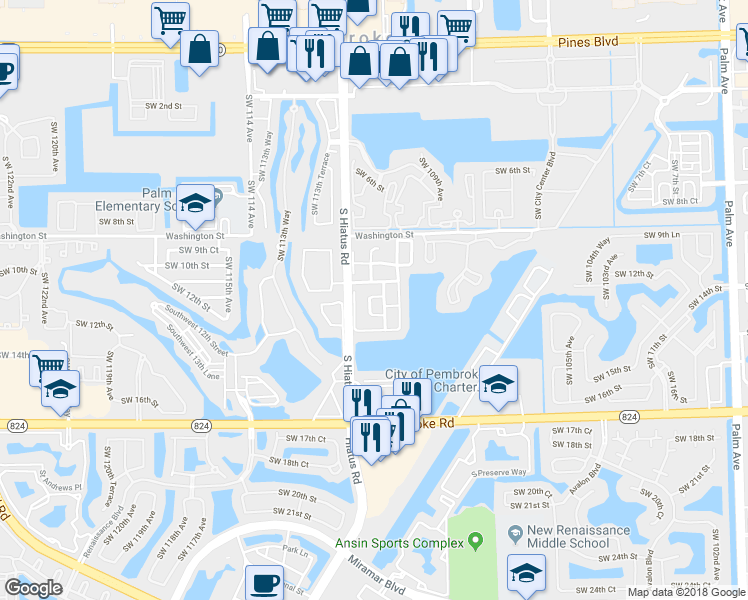
Task: Open the City of Pembroke Charter school marker
Action: click(x=497, y=384)
